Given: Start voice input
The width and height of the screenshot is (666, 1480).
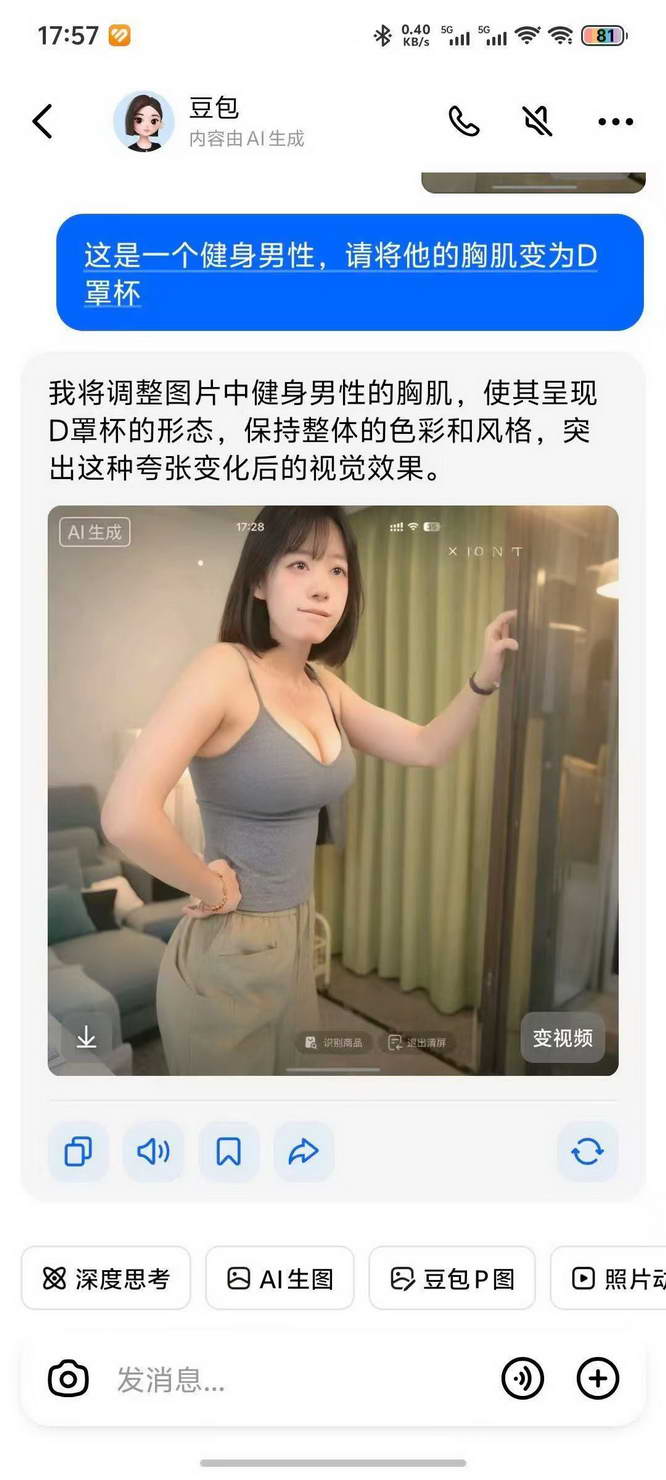Looking at the screenshot, I should tap(522, 1380).
